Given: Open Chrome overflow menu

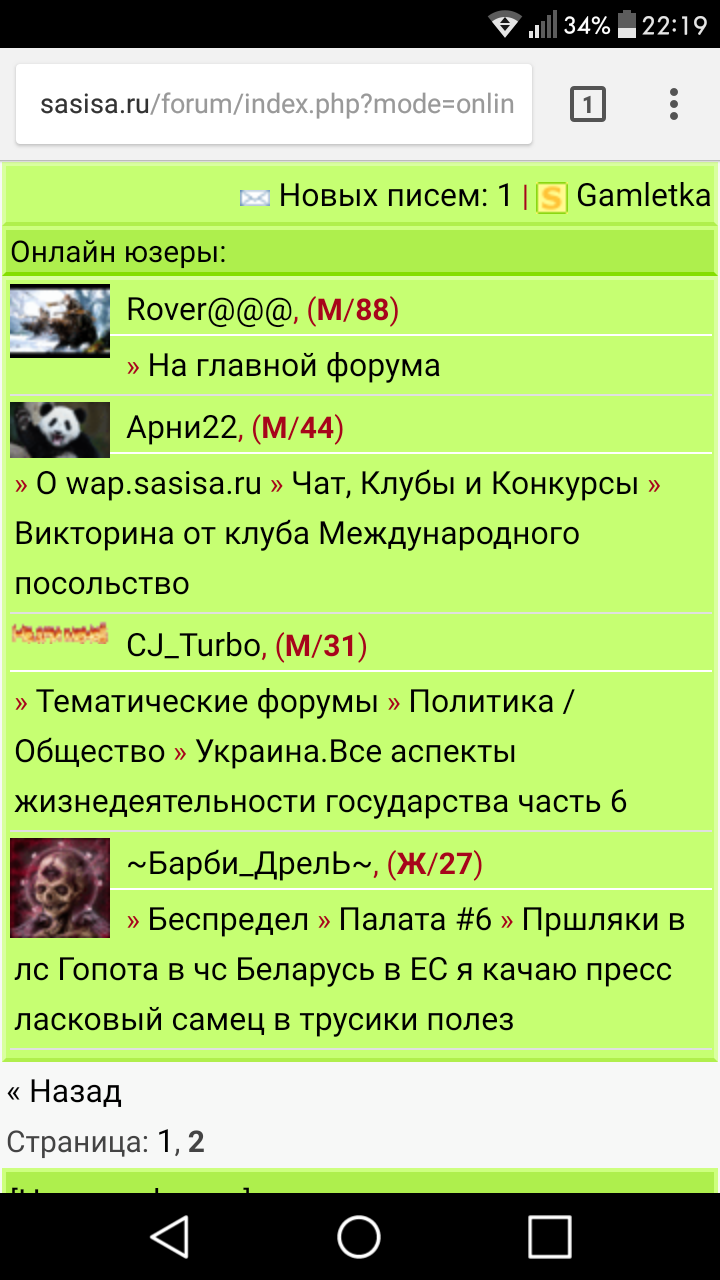Looking at the screenshot, I should click(674, 104).
